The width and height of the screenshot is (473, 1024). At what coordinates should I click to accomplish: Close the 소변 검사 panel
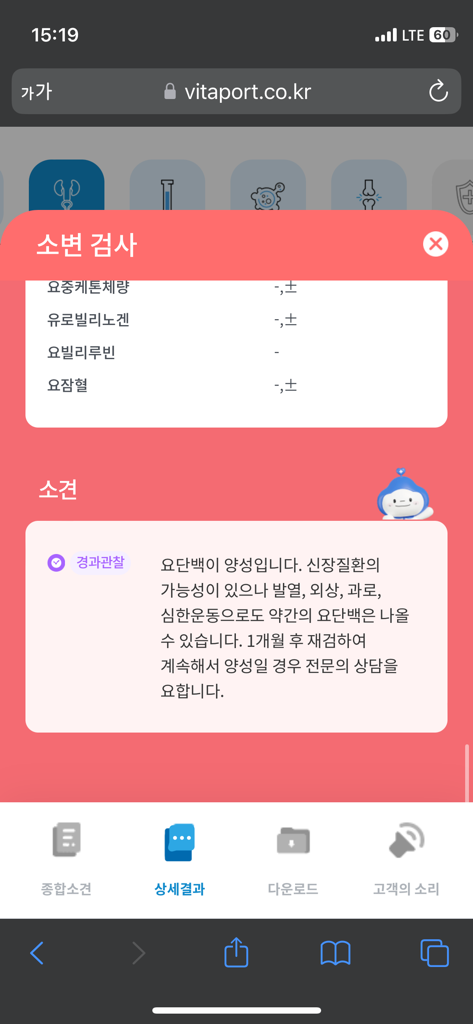[x=436, y=244]
